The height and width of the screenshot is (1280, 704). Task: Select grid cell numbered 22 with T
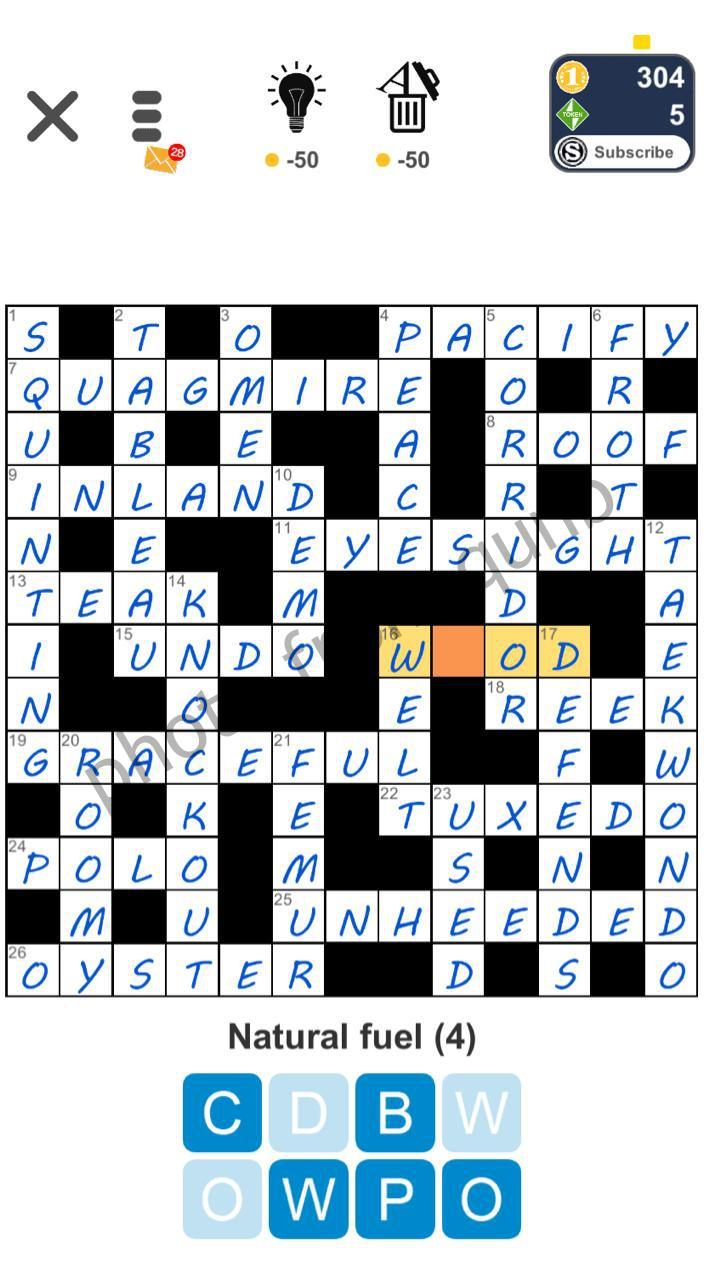[405, 811]
